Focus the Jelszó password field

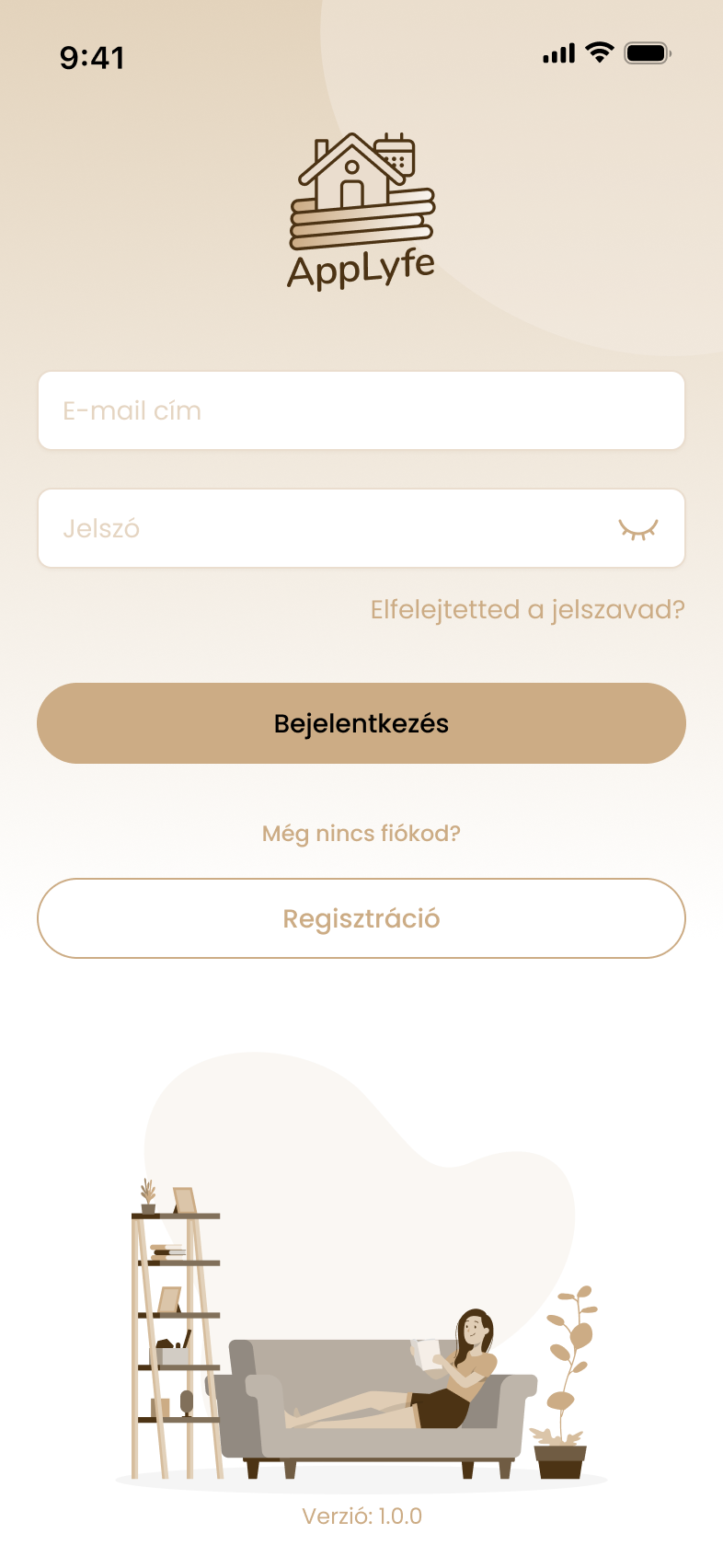pyautogui.click(x=322, y=528)
